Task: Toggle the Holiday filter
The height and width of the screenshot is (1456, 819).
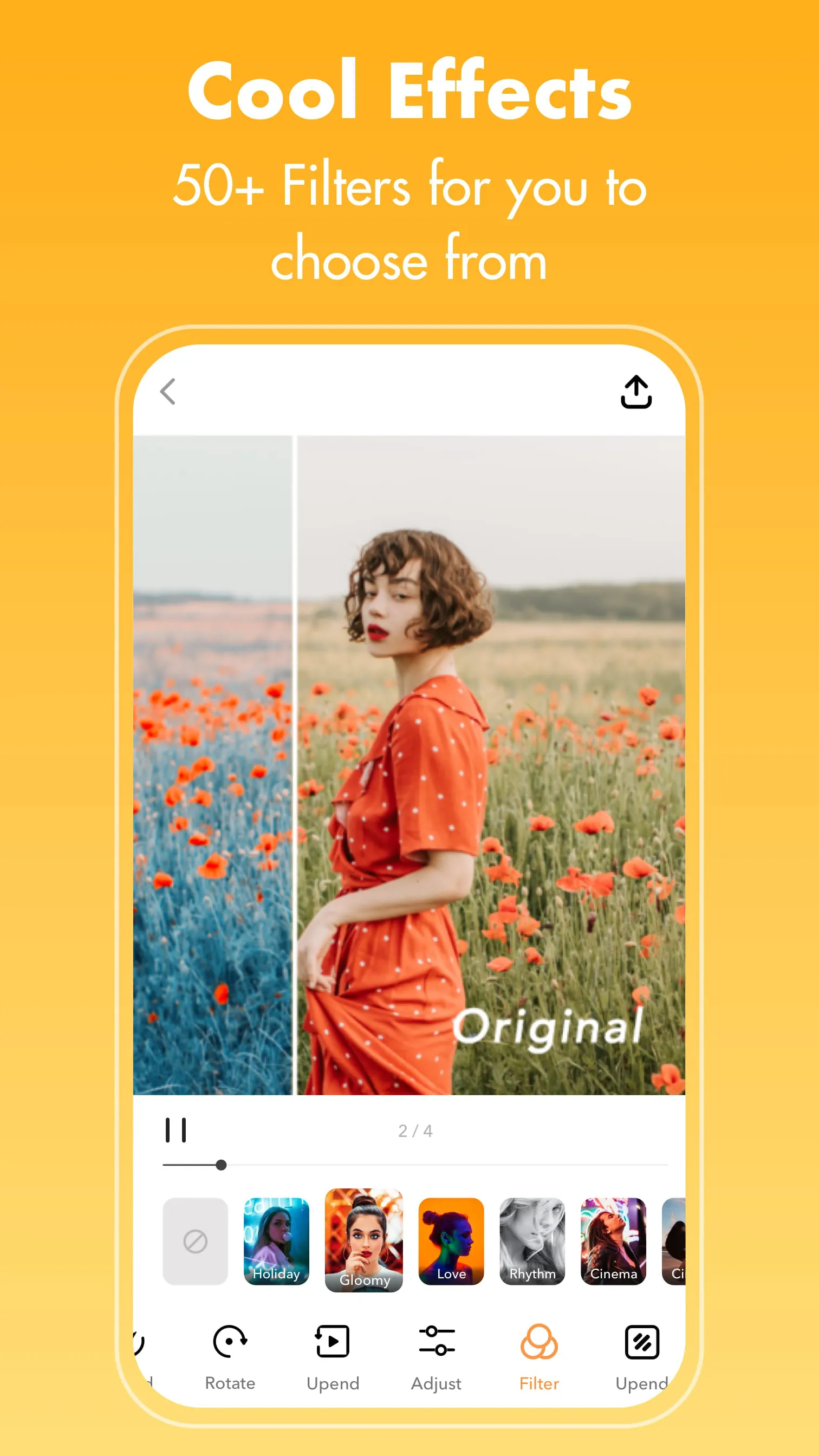Action: click(x=276, y=1240)
